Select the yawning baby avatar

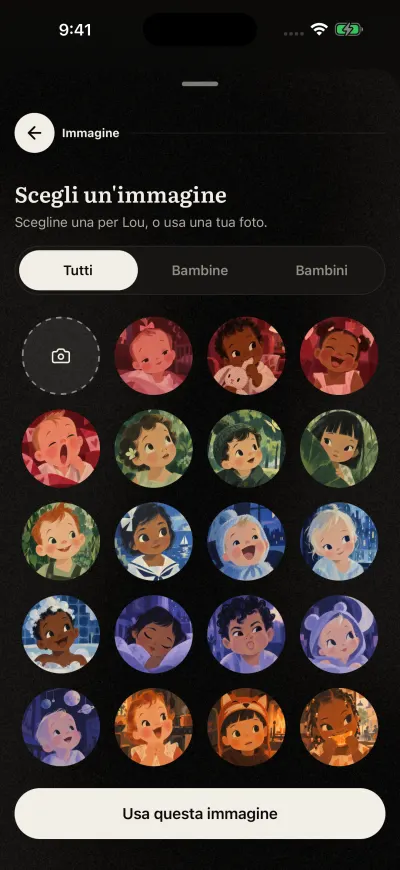[61, 448]
